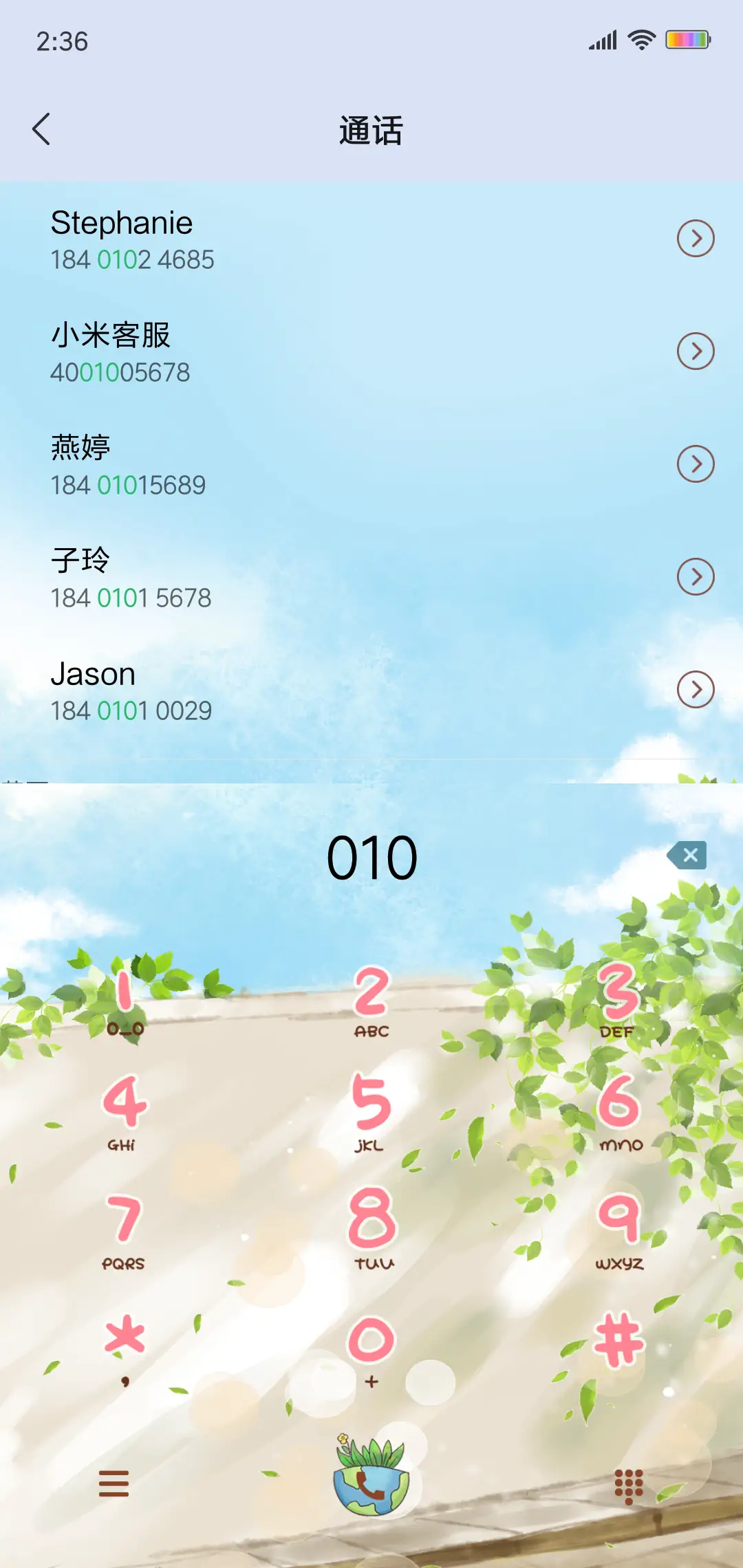The height and width of the screenshot is (1568, 743).
Task: Expand details for Jason's call record
Action: pyautogui.click(x=697, y=690)
